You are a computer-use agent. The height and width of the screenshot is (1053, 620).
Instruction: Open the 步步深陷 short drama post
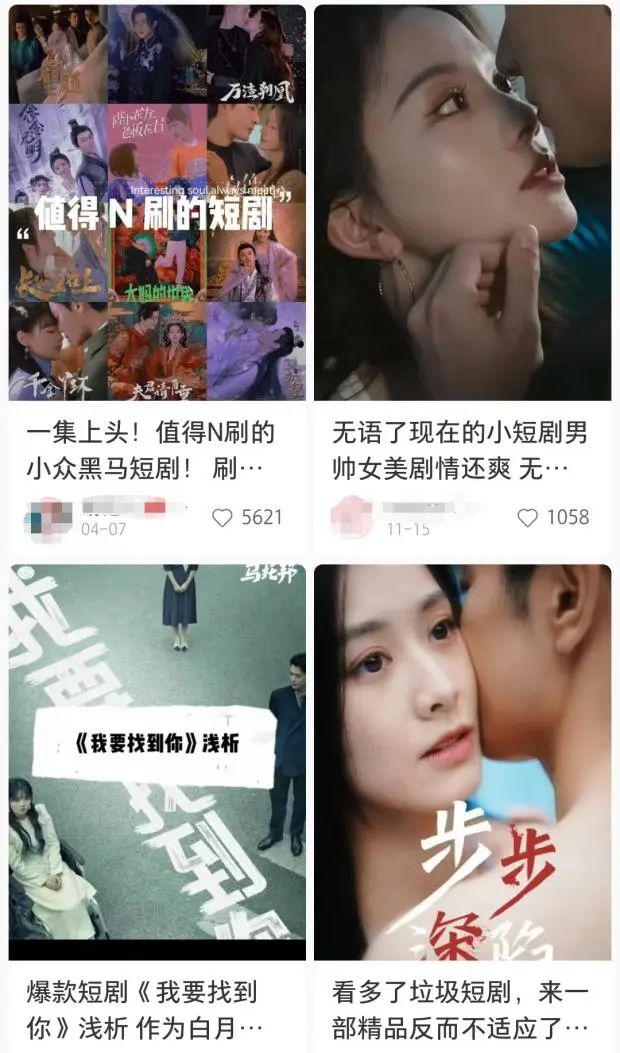click(x=462, y=760)
